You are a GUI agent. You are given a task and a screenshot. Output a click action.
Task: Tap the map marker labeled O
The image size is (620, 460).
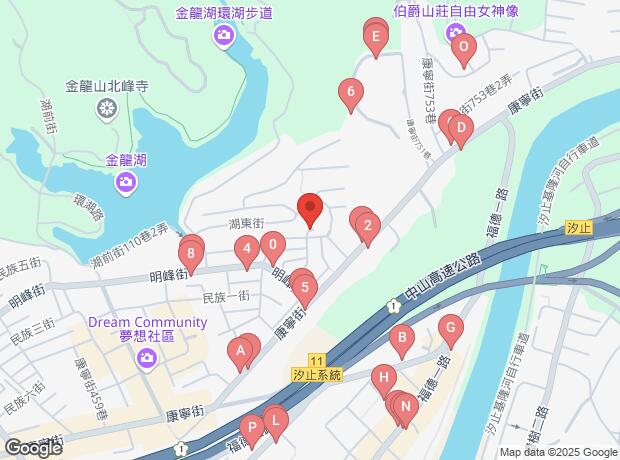pyautogui.click(x=462, y=46)
